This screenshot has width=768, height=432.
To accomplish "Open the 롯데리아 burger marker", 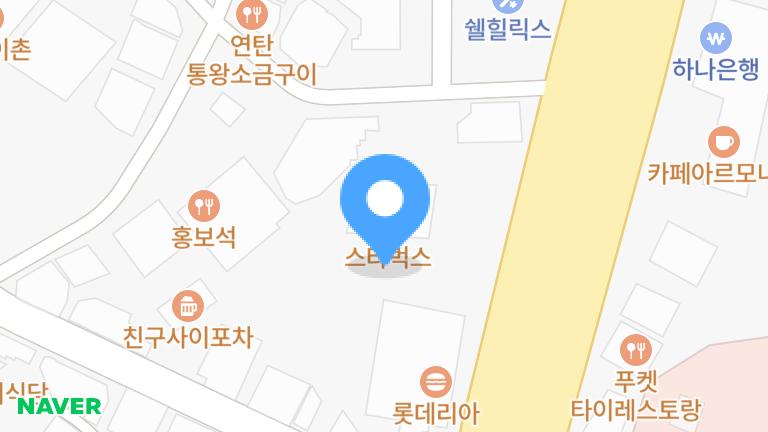I will pyautogui.click(x=435, y=382).
